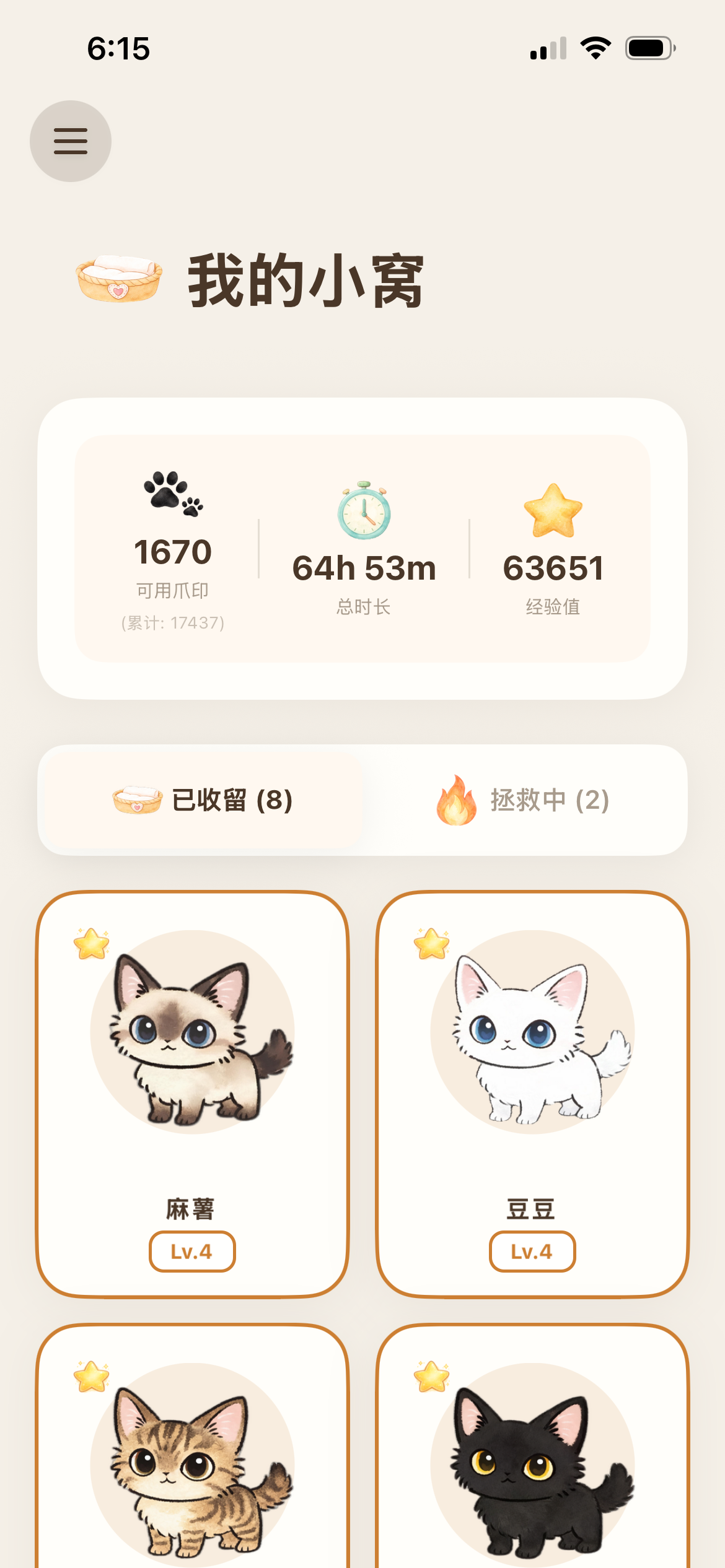The width and height of the screenshot is (725, 1568).
Task: Open the cat card for 麻薯
Action: point(192,1093)
